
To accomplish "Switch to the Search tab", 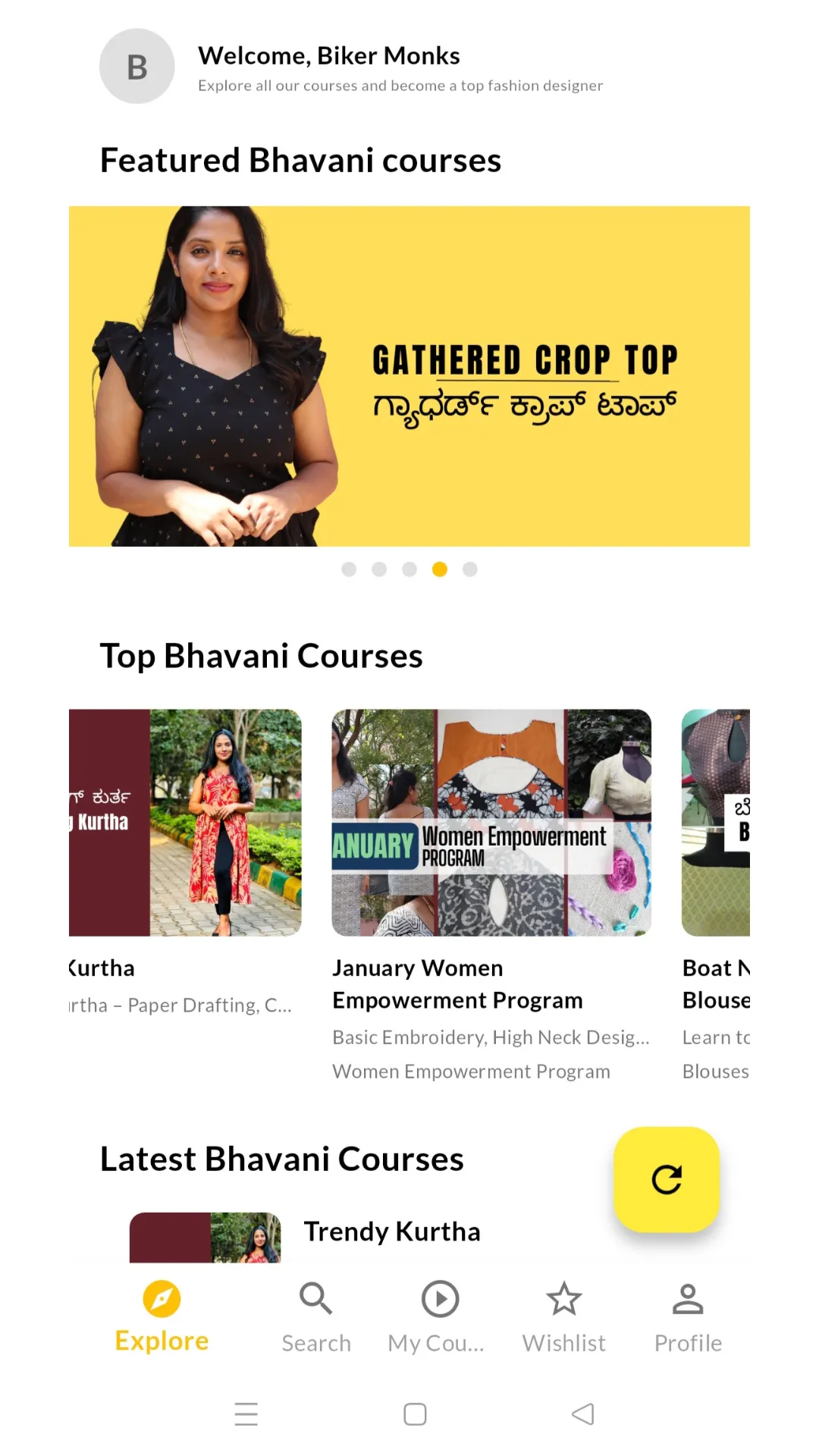I will coord(316,1317).
